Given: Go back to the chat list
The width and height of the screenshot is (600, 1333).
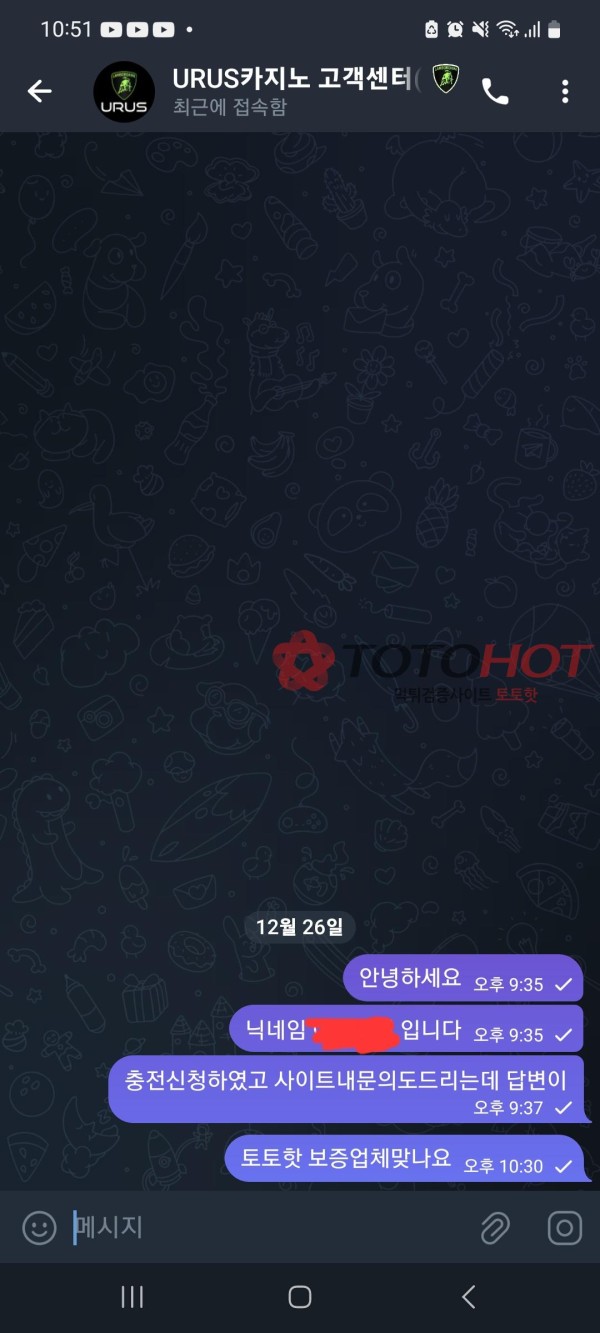Looking at the screenshot, I should (x=39, y=92).
